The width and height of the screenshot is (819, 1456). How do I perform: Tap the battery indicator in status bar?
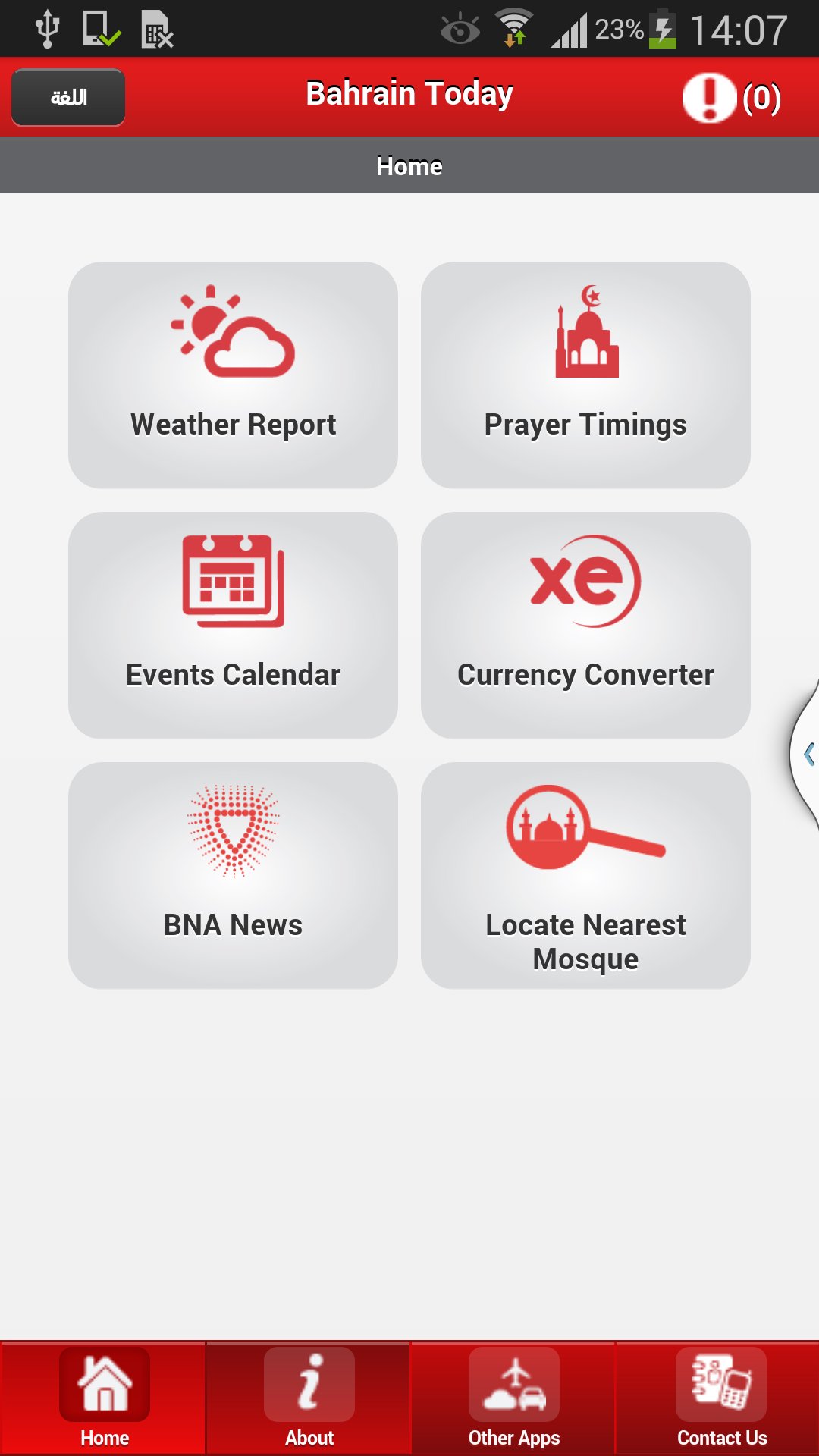(664, 29)
